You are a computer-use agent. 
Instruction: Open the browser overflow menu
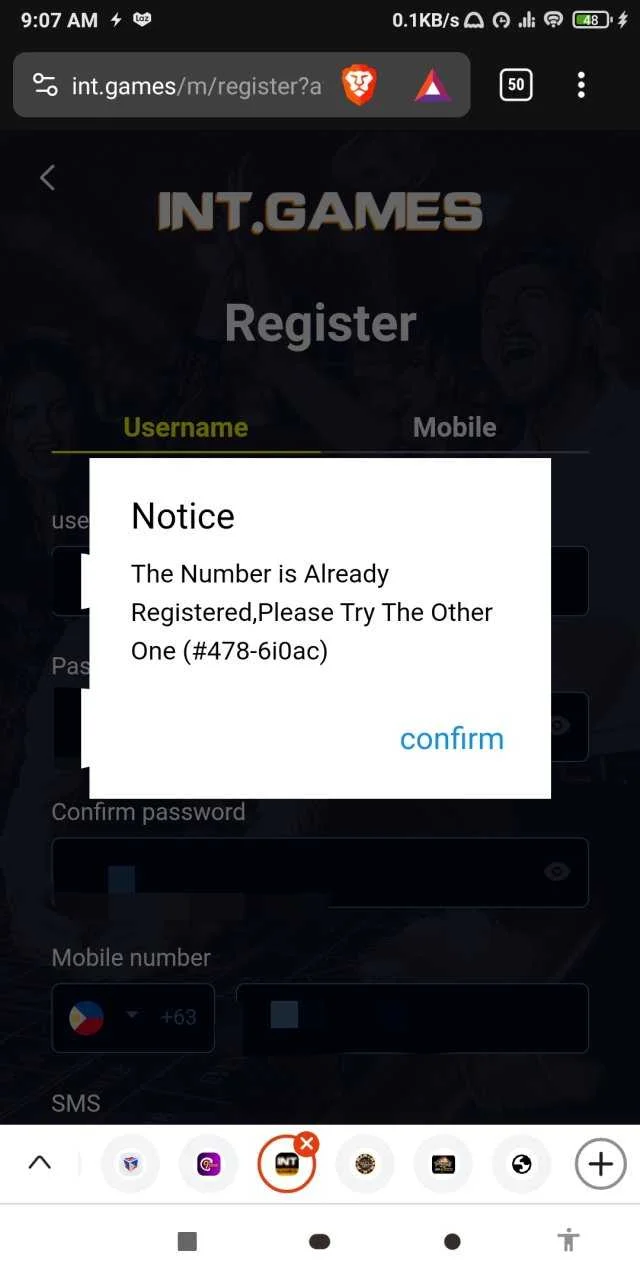[x=581, y=85]
